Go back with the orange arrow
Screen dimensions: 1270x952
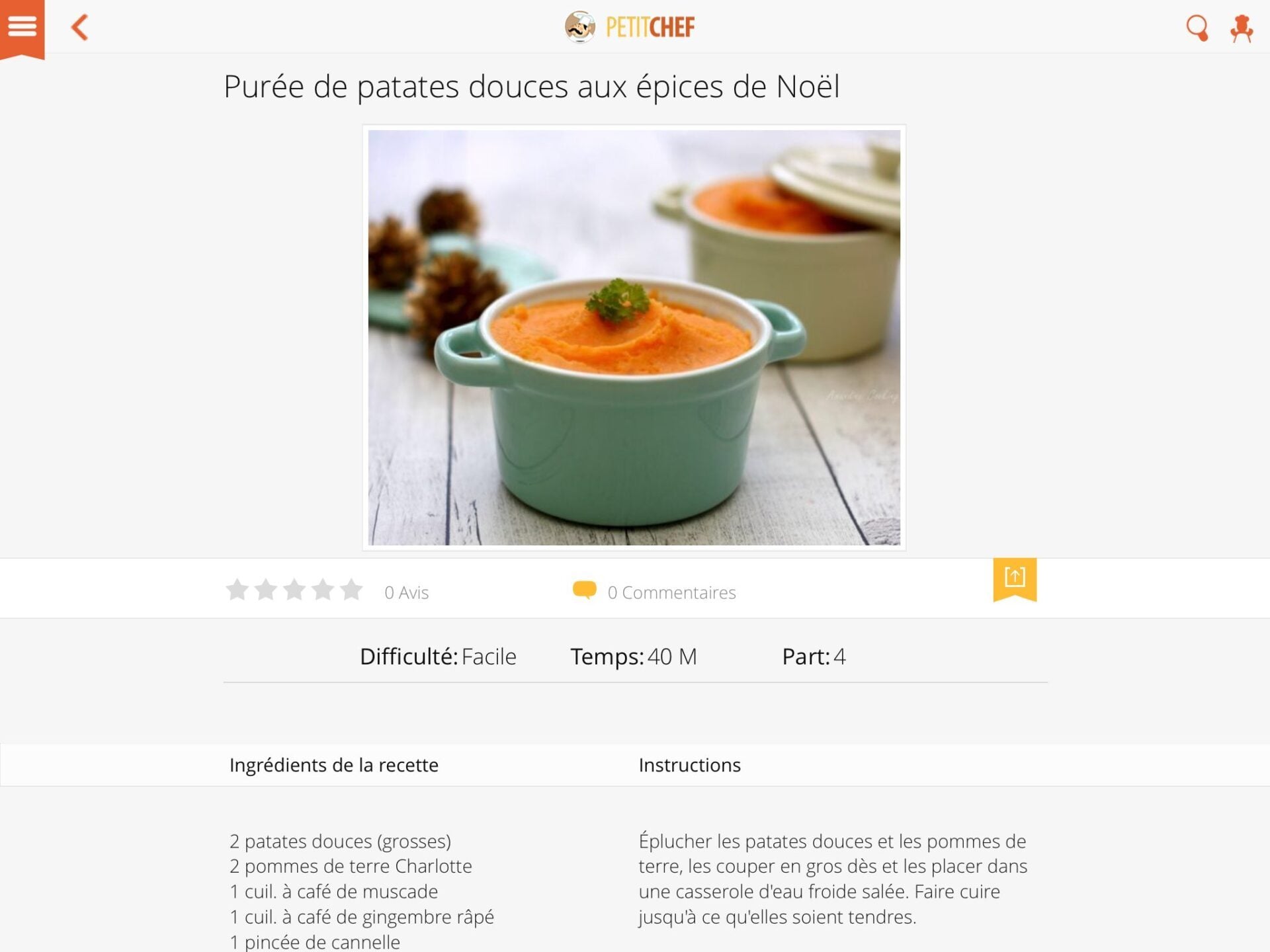coord(79,28)
